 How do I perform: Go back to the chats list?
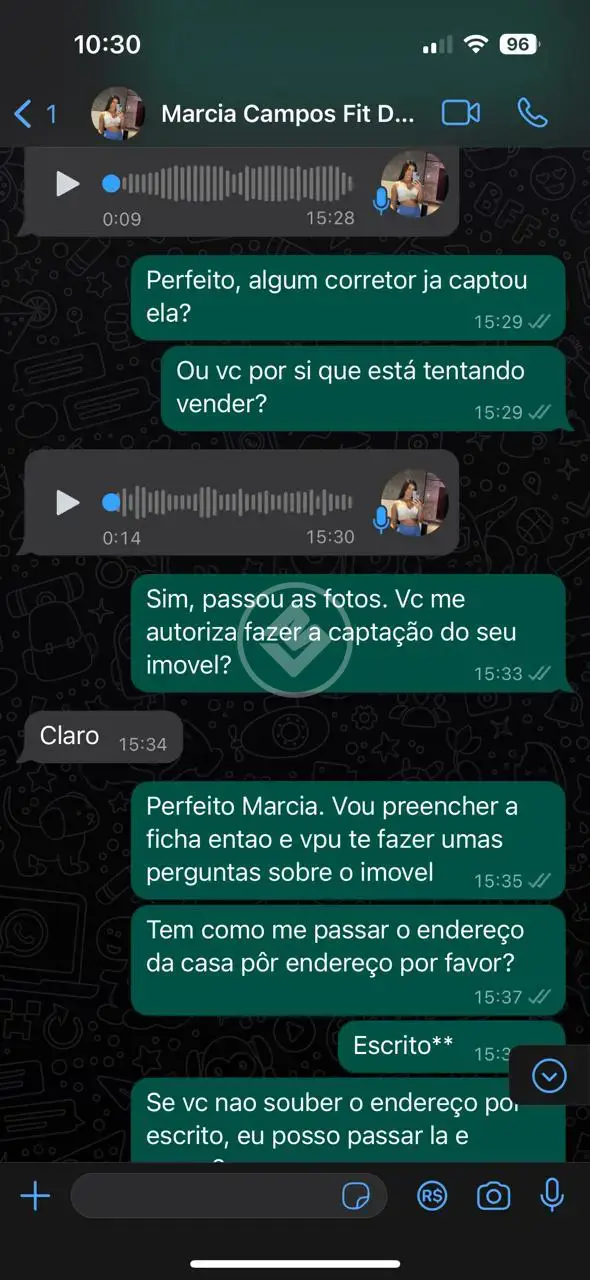(34, 113)
